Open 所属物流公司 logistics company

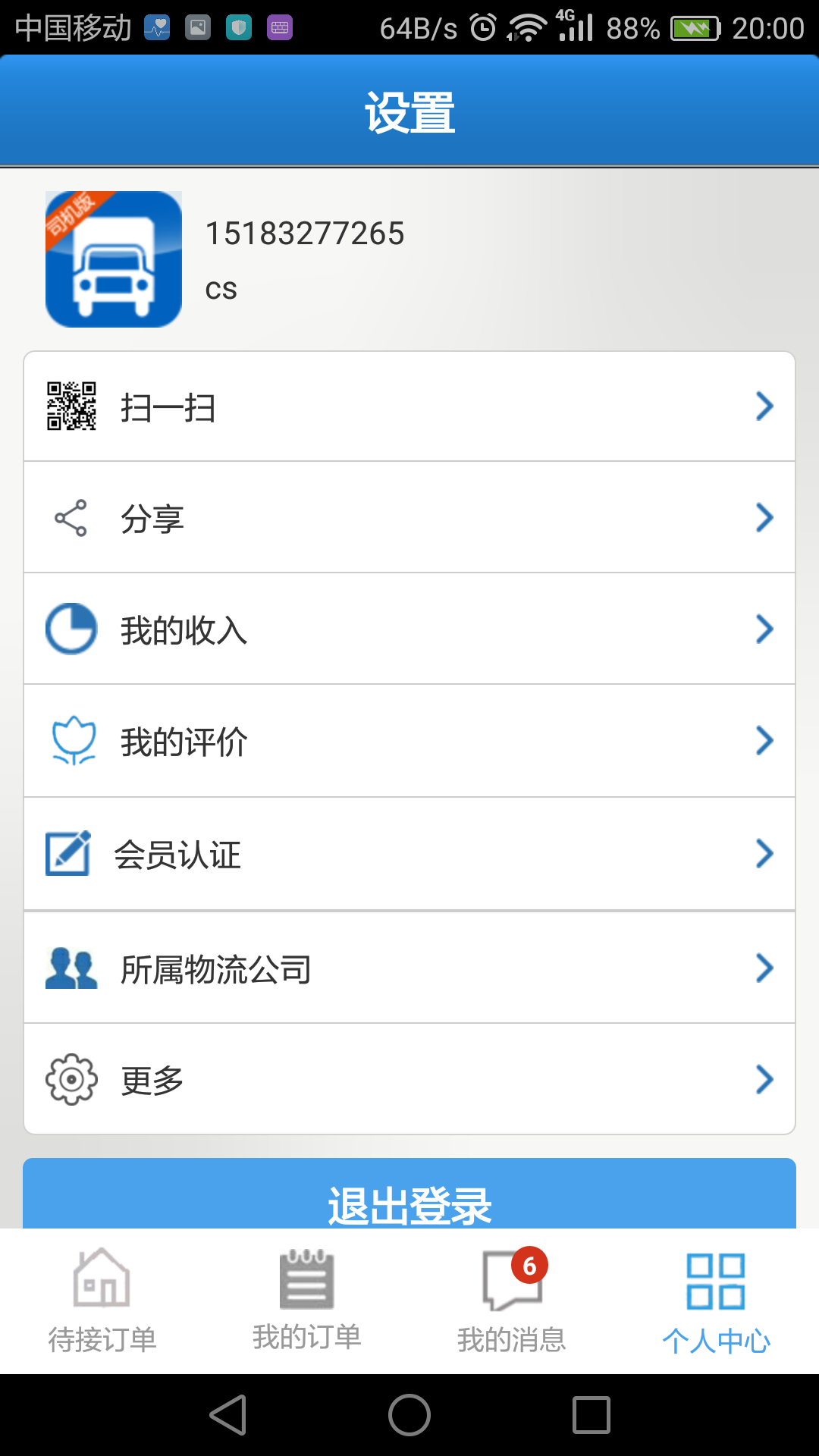click(x=409, y=968)
